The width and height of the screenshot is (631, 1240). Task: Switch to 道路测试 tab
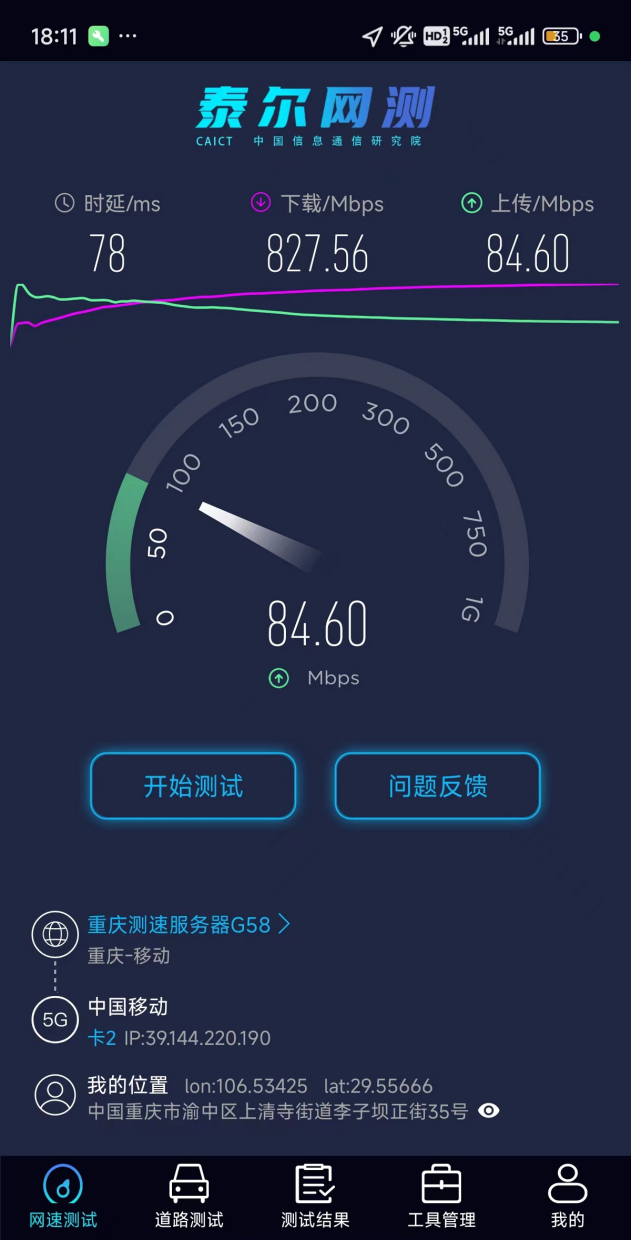tap(189, 1196)
